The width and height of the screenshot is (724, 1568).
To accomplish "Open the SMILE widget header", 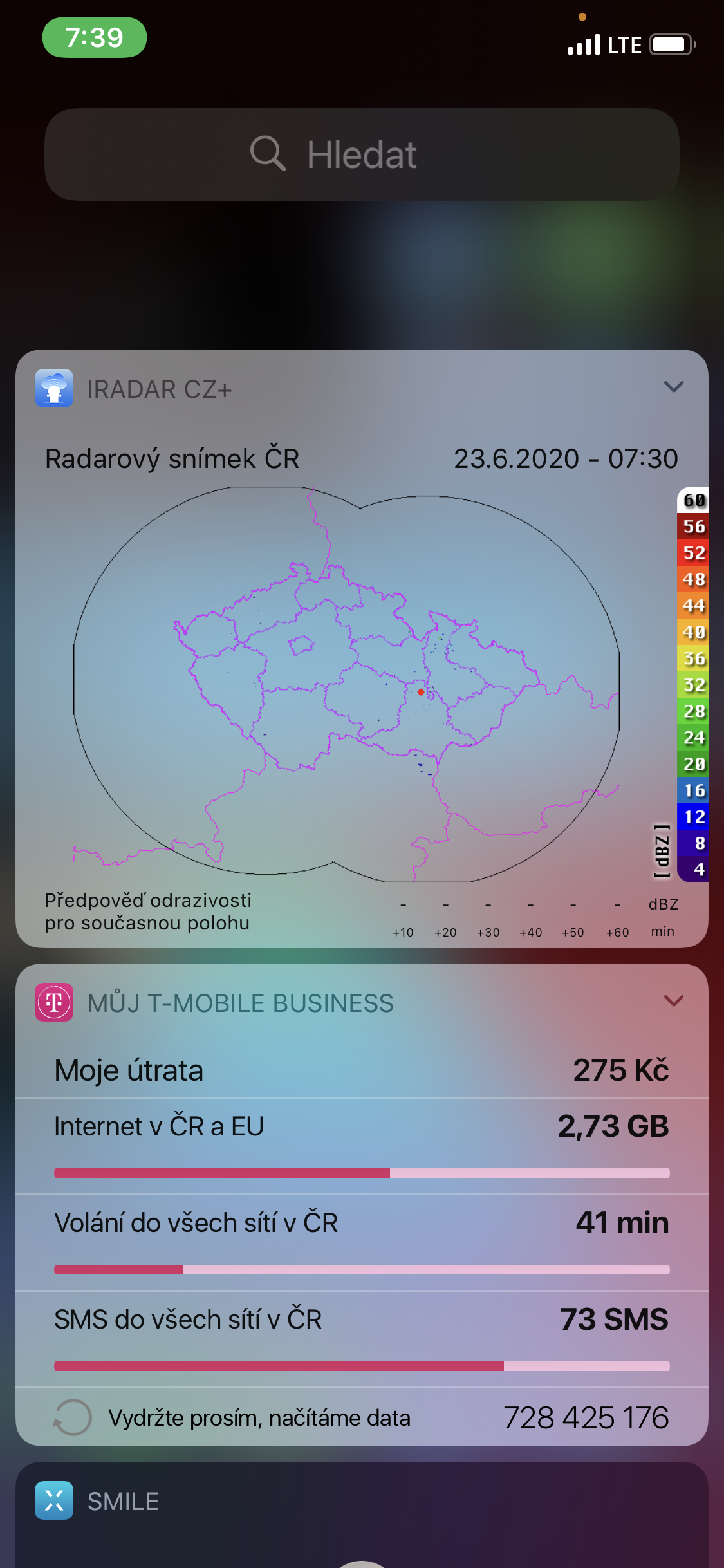I will coord(122,1502).
